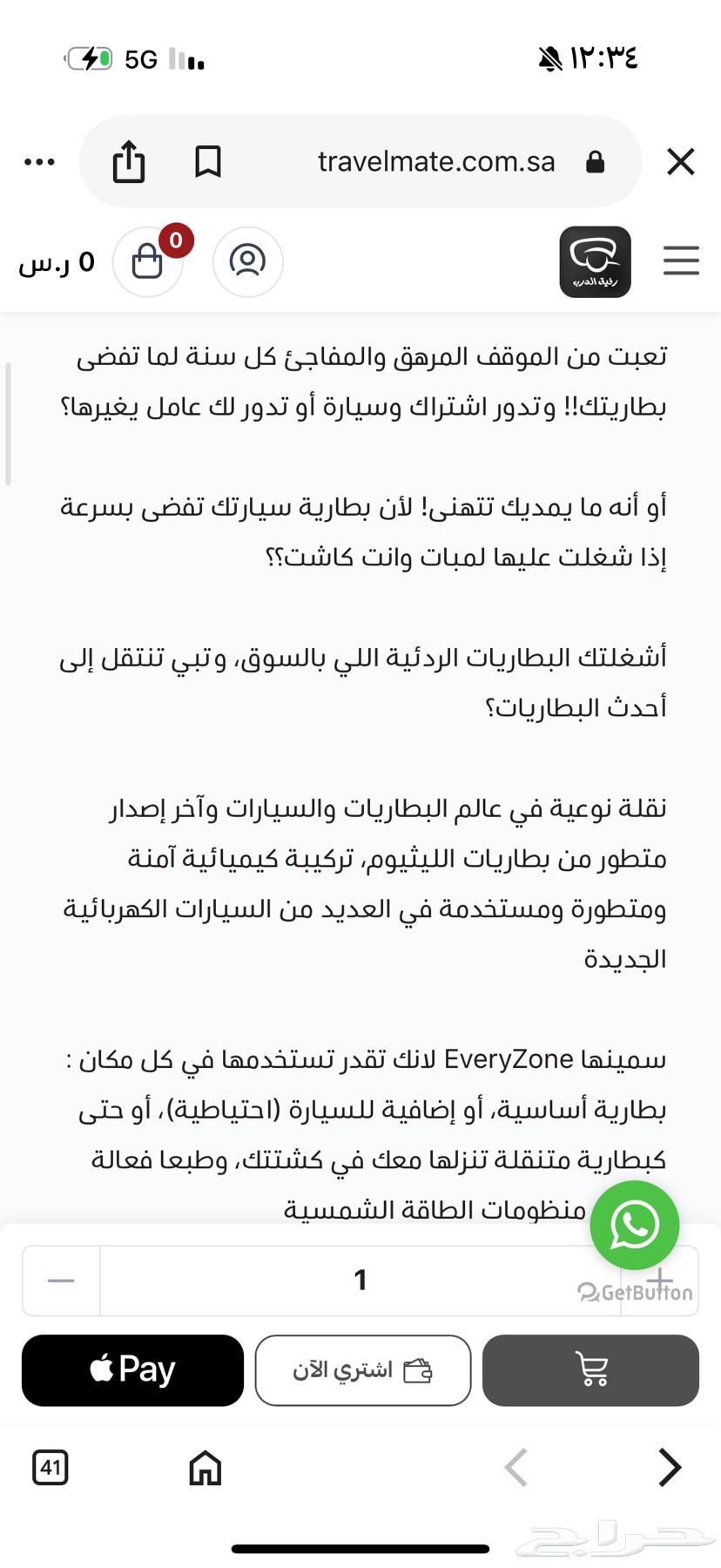Close the current page with the X
Viewport: 721px width, 1568px height.
pyautogui.click(x=680, y=162)
